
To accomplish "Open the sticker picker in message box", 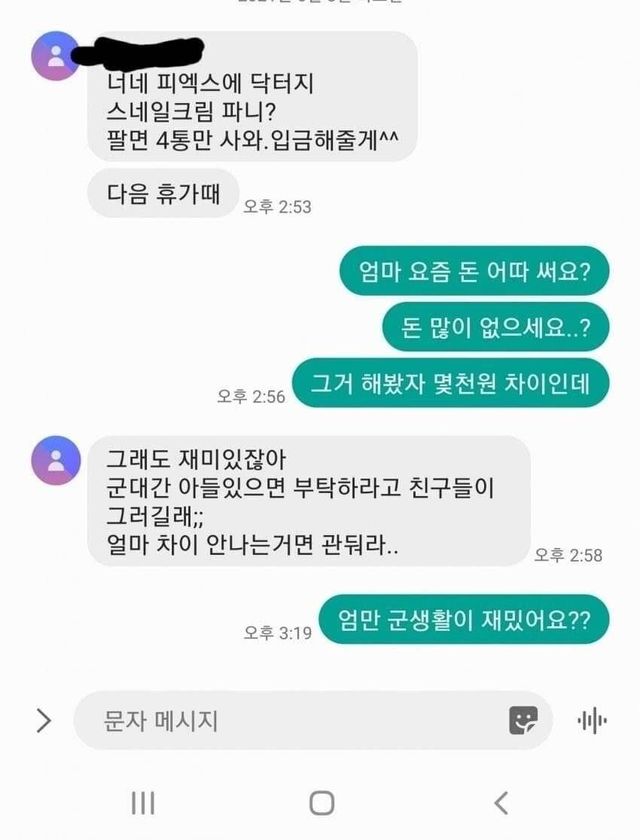I will 523,720.
